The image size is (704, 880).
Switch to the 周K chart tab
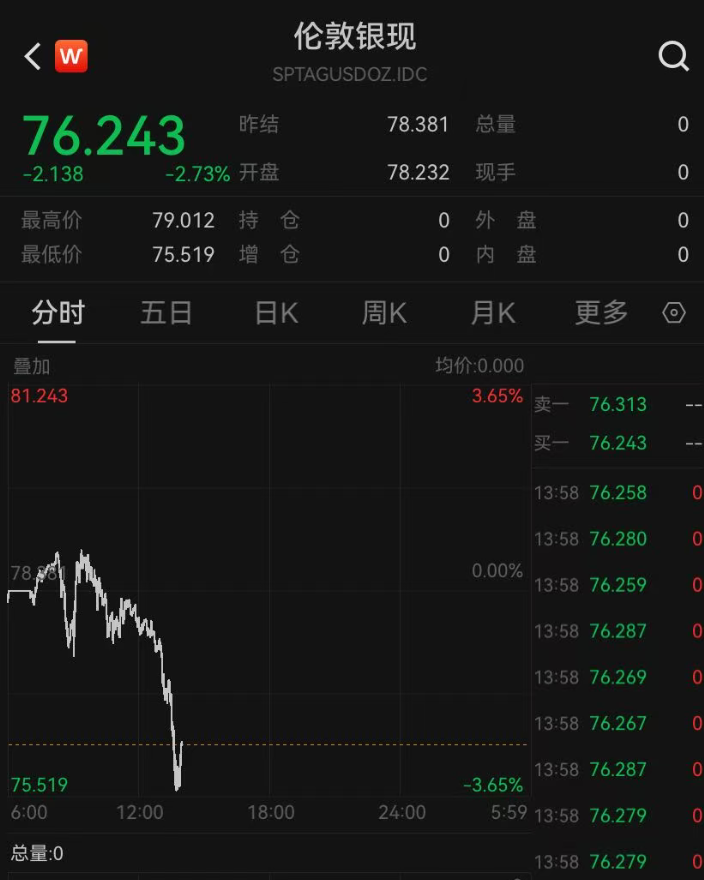(x=384, y=313)
